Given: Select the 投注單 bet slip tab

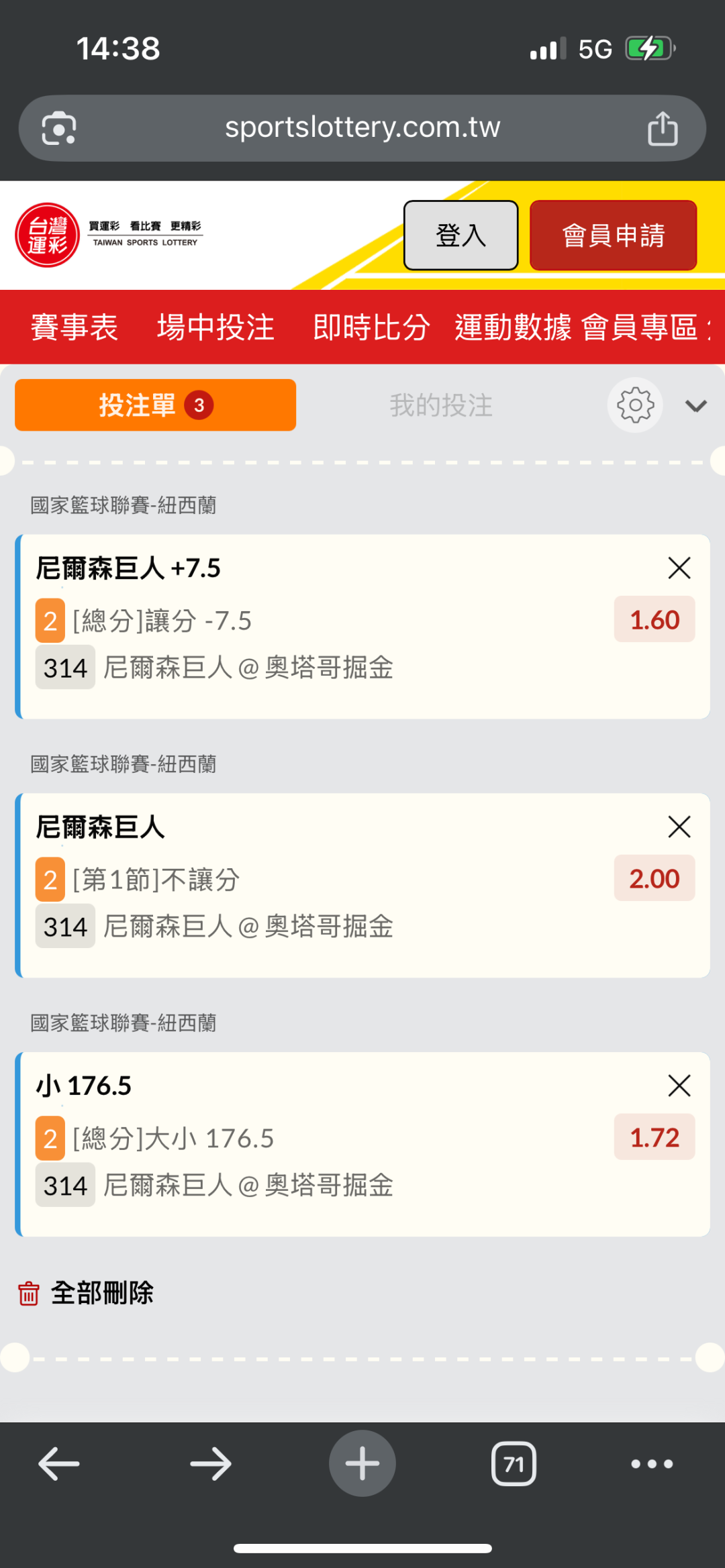Looking at the screenshot, I should pos(155,405).
